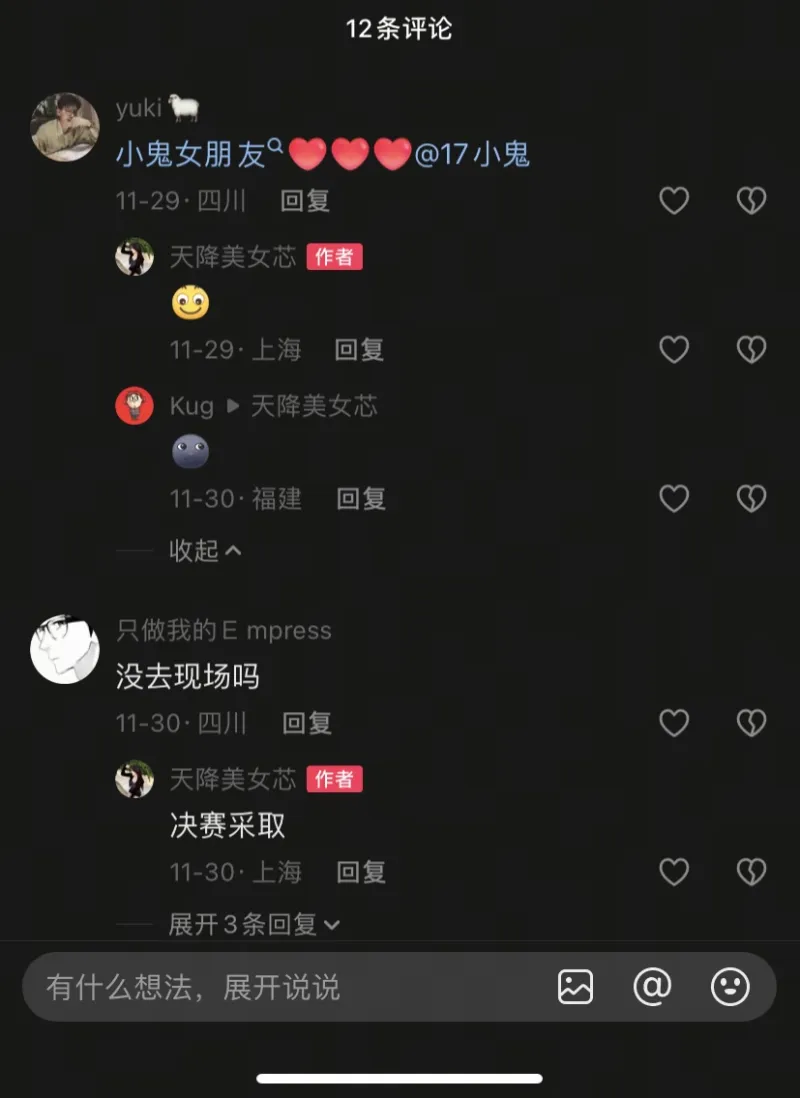Image resolution: width=800 pixels, height=1098 pixels.
Task: Collapse replies with 收起
Action: click(x=205, y=550)
